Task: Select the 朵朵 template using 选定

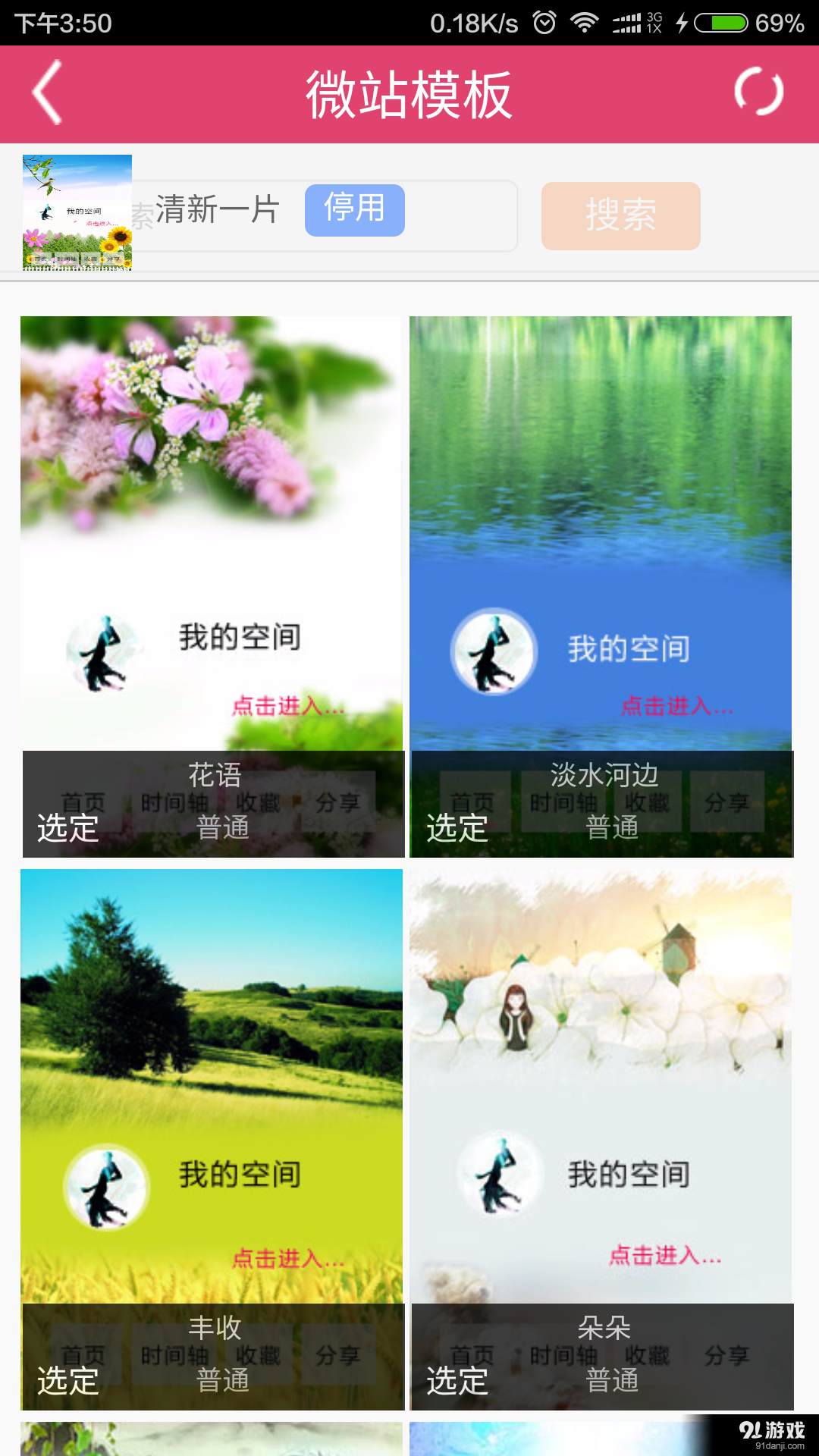Action: click(x=454, y=1380)
